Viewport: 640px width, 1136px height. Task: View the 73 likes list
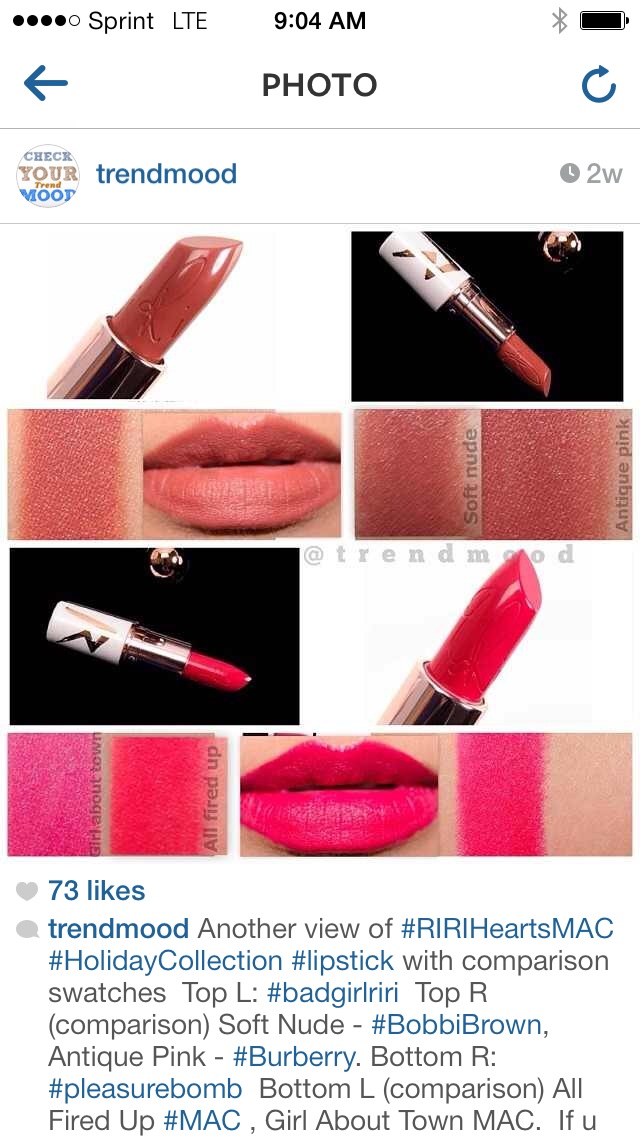(x=96, y=891)
